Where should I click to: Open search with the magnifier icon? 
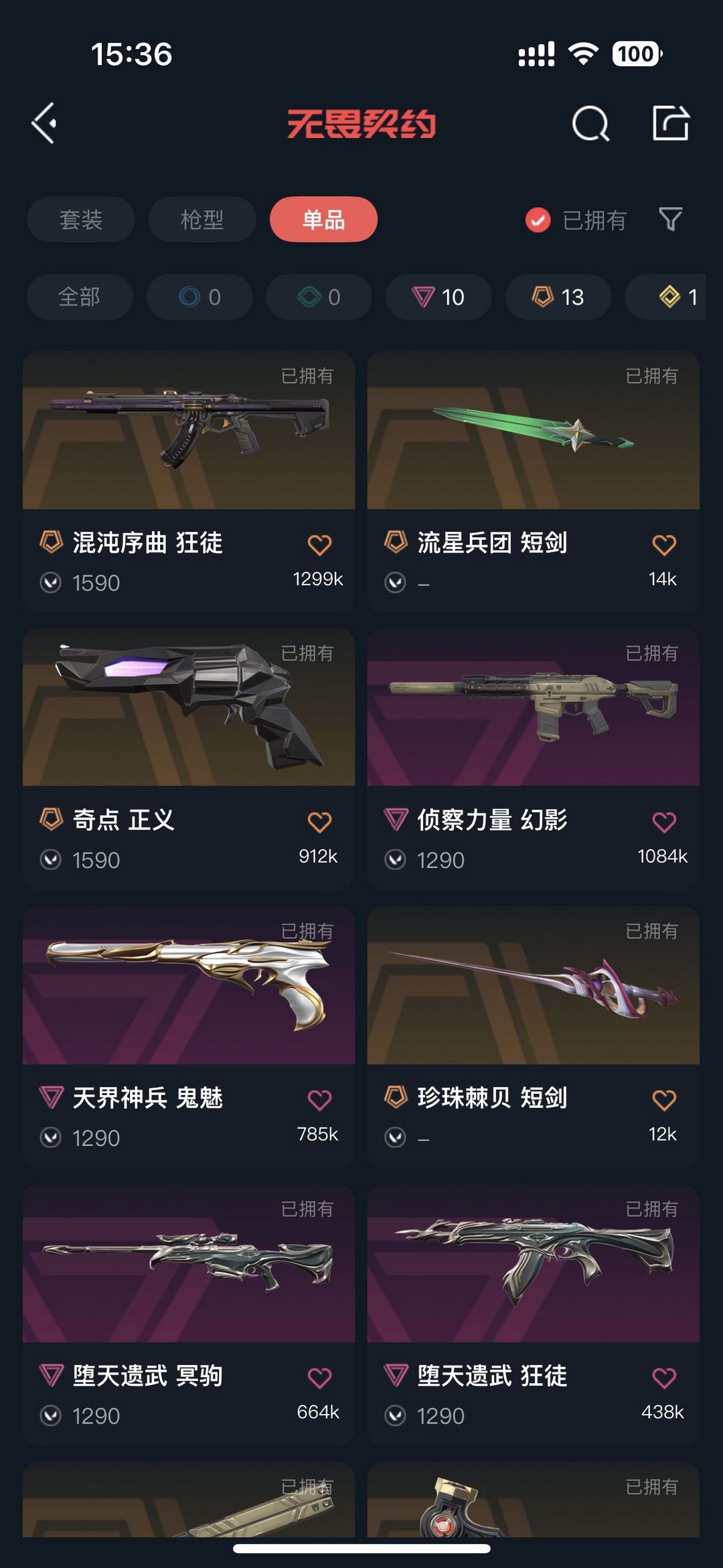pos(590,123)
